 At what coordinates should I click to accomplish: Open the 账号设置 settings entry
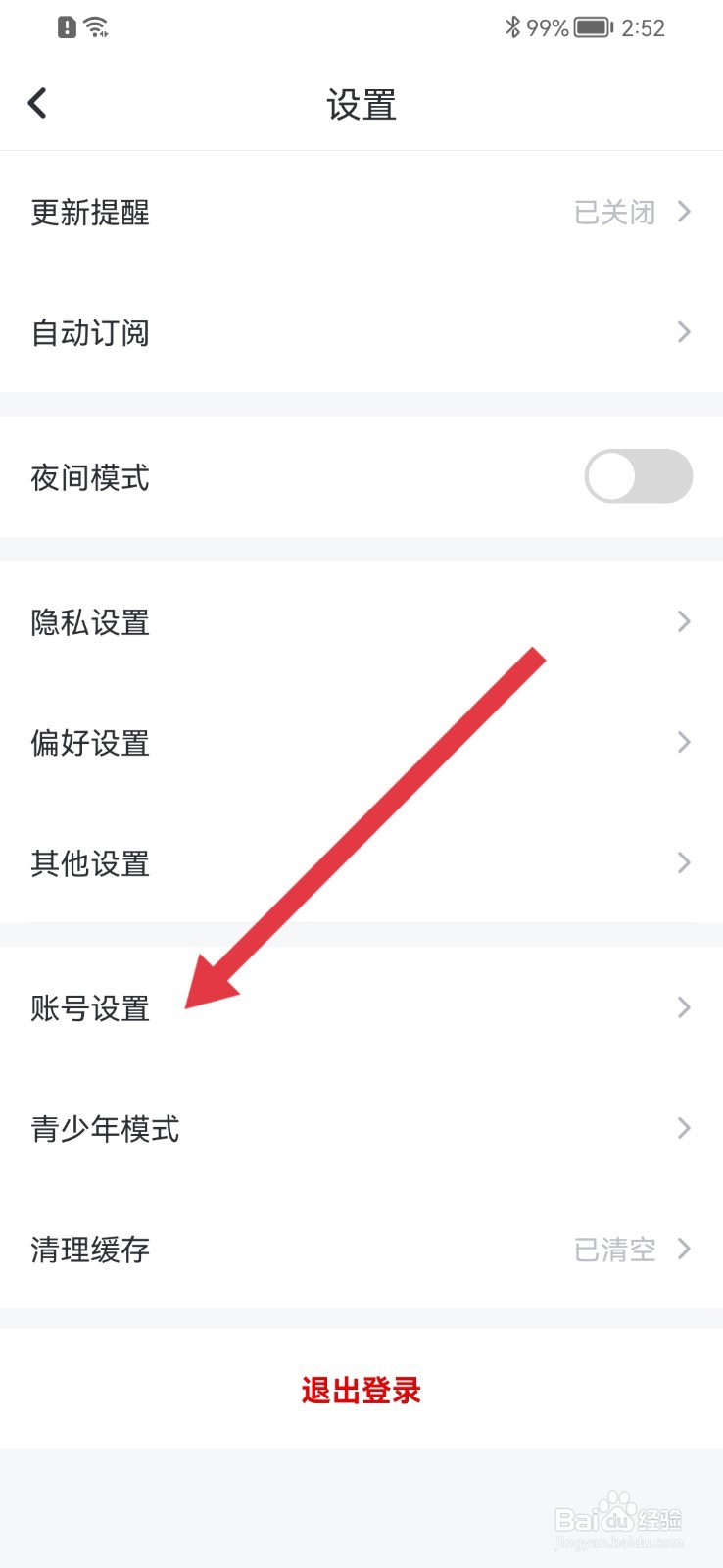[x=361, y=1007]
